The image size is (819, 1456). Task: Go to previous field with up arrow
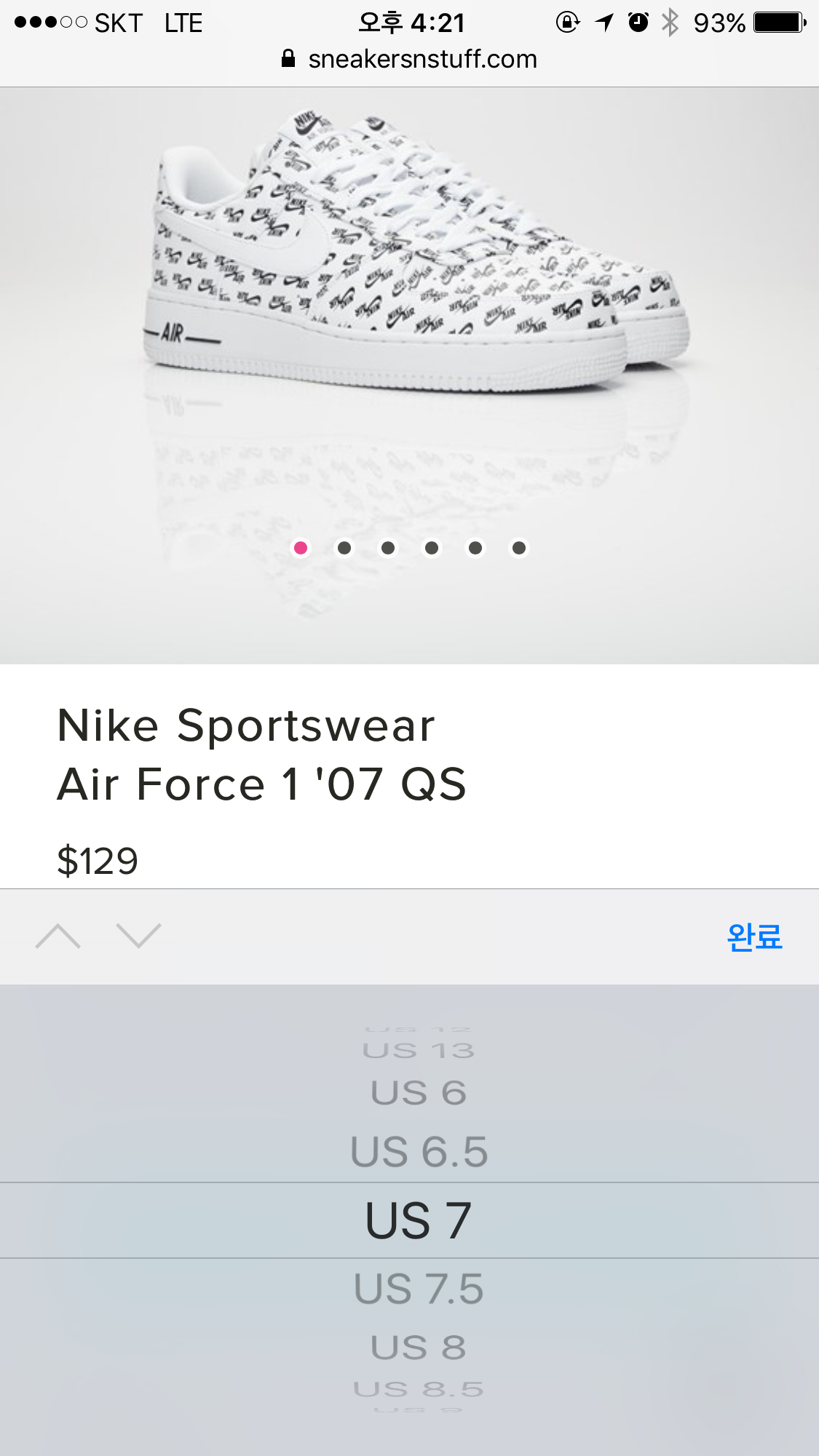coord(58,936)
